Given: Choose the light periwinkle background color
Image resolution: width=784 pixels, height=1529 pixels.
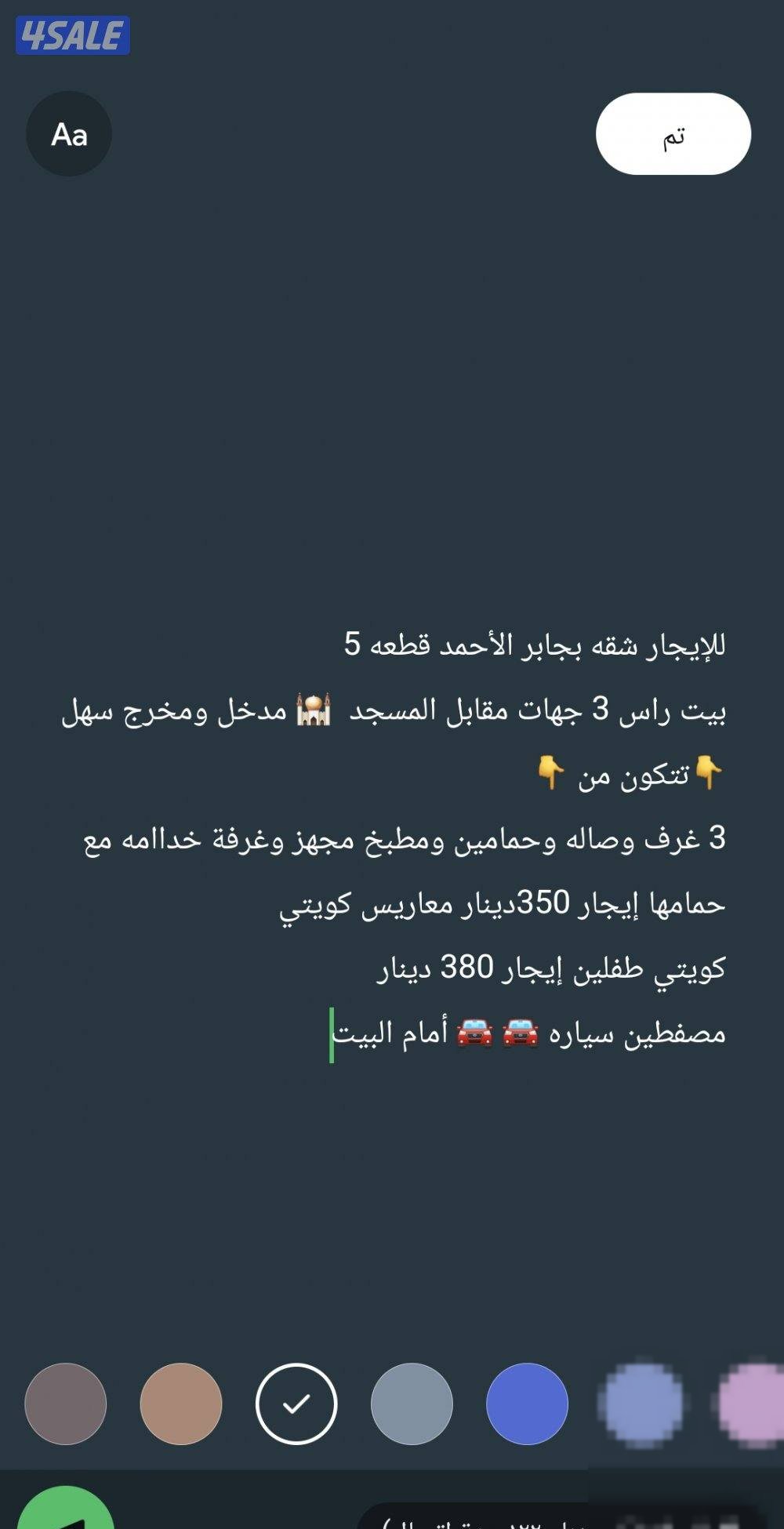Looking at the screenshot, I should click(x=641, y=1404).
